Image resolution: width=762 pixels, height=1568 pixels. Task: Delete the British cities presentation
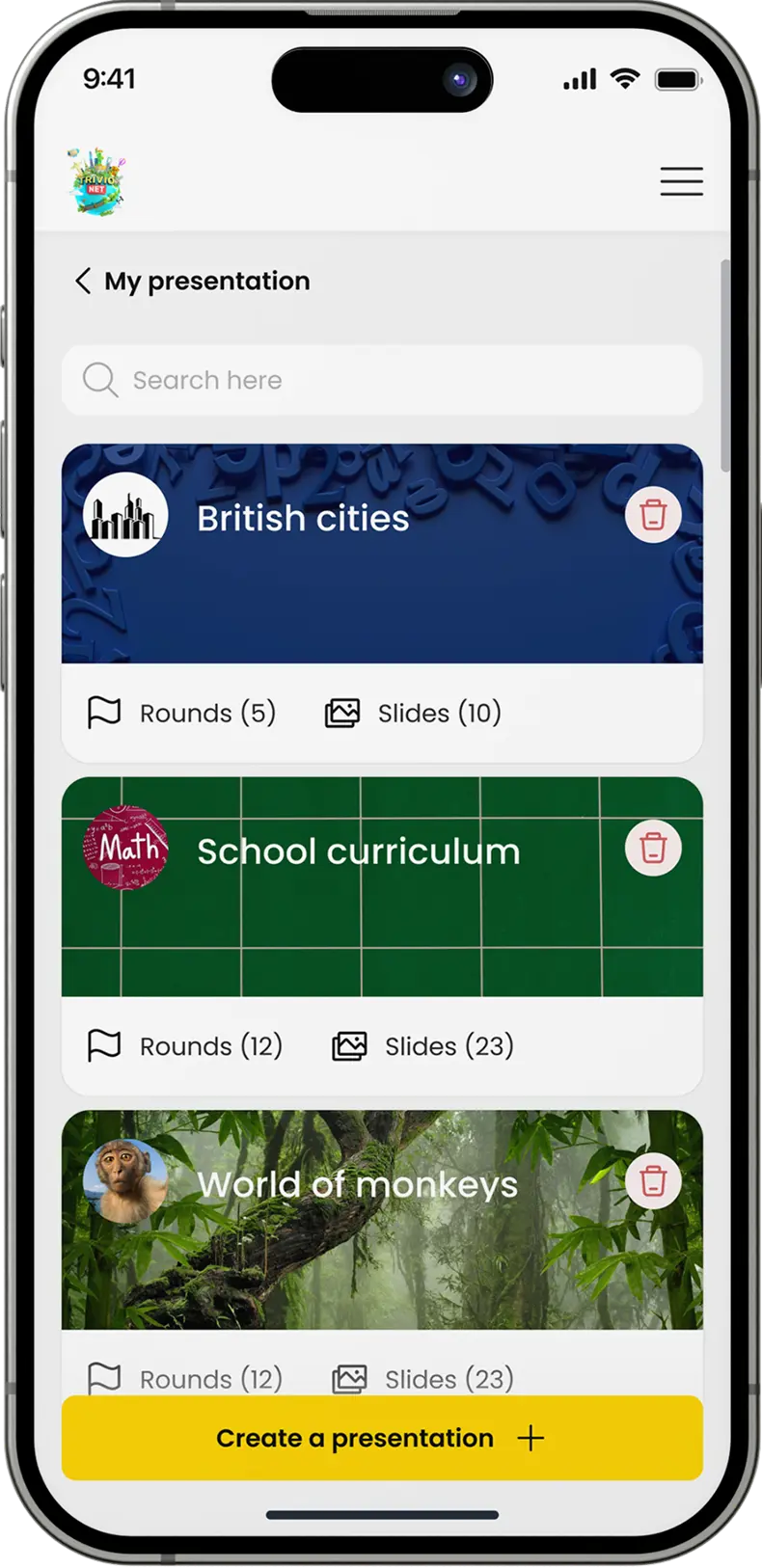(653, 515)
